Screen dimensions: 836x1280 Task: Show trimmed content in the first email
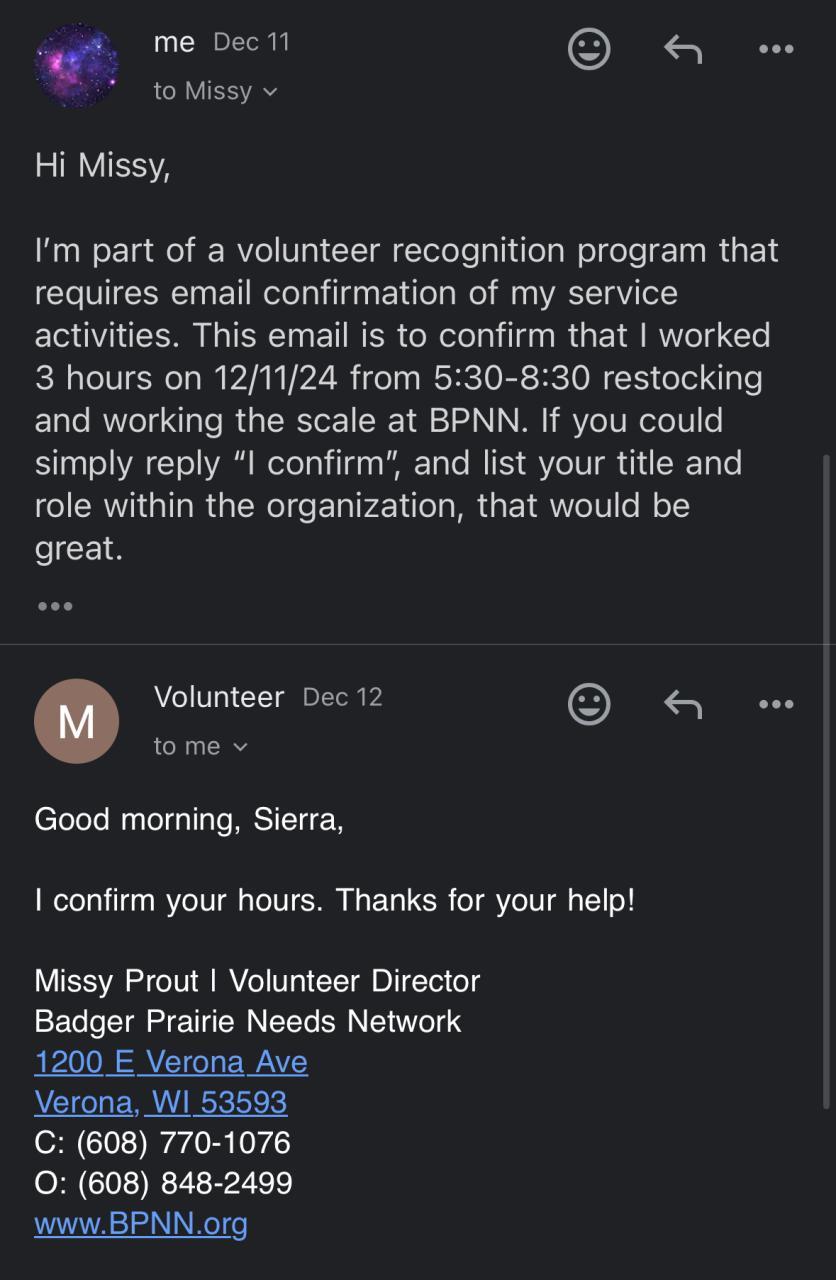[x=54, y=606]
